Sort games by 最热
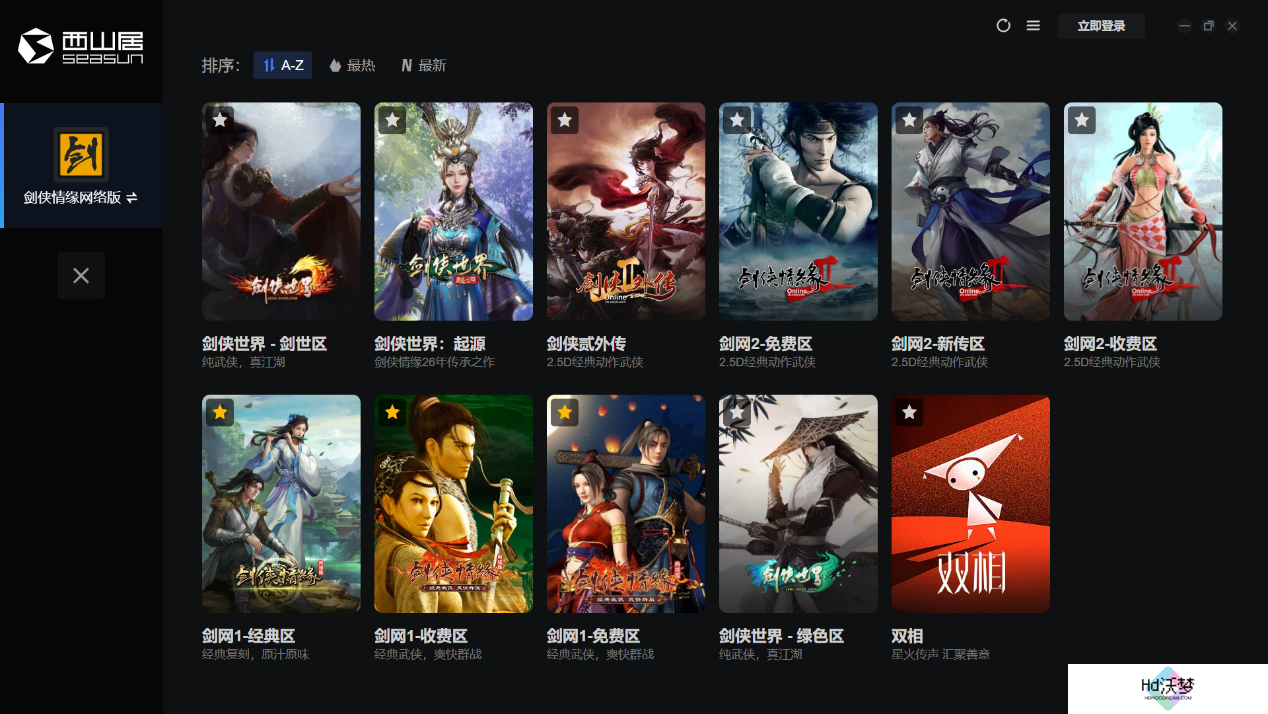The height and width of the screenshot is (714, 1268). tap(352, 66)
